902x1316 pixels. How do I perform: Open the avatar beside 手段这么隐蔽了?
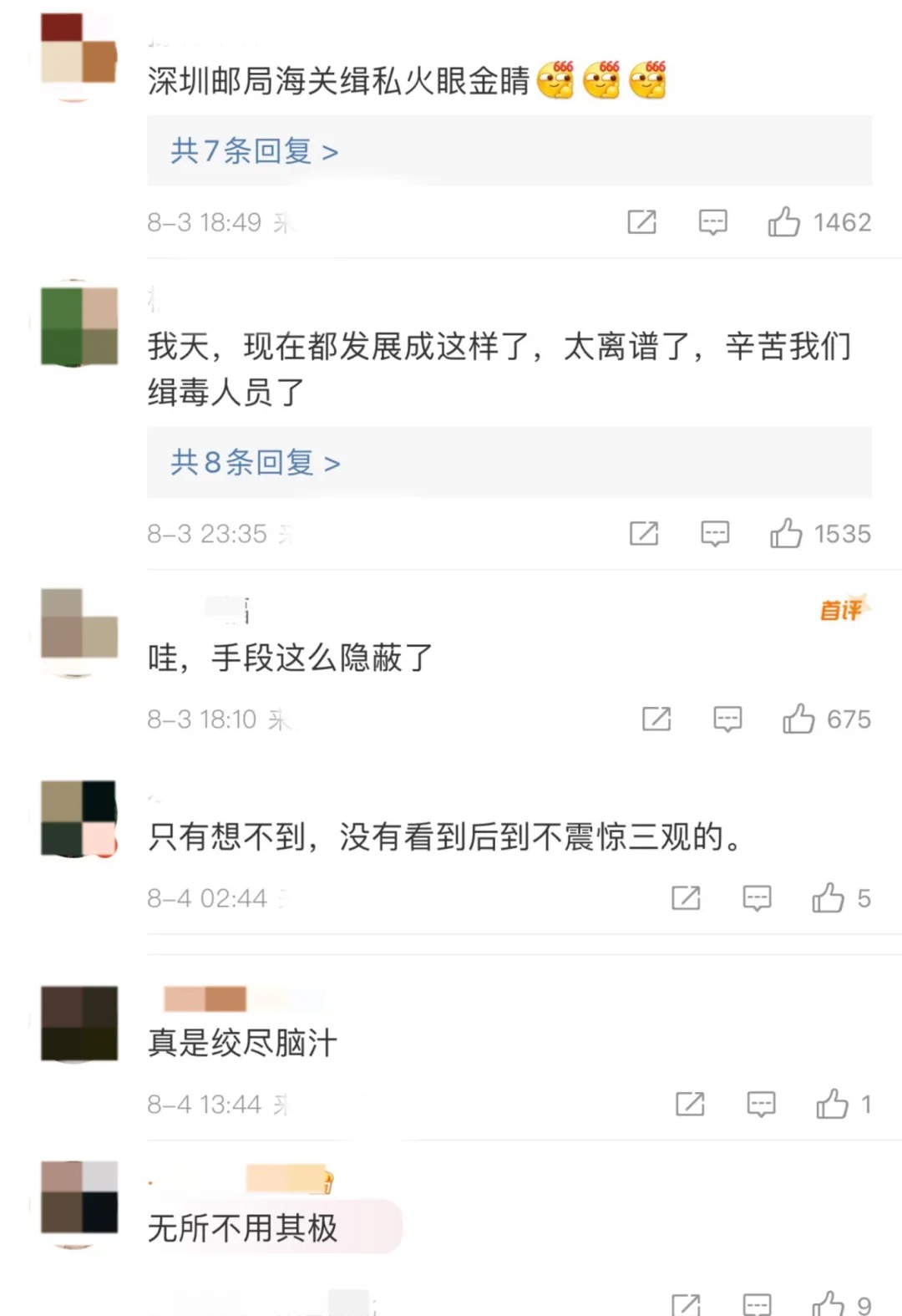pyautogui.click(x=79, y=633)
